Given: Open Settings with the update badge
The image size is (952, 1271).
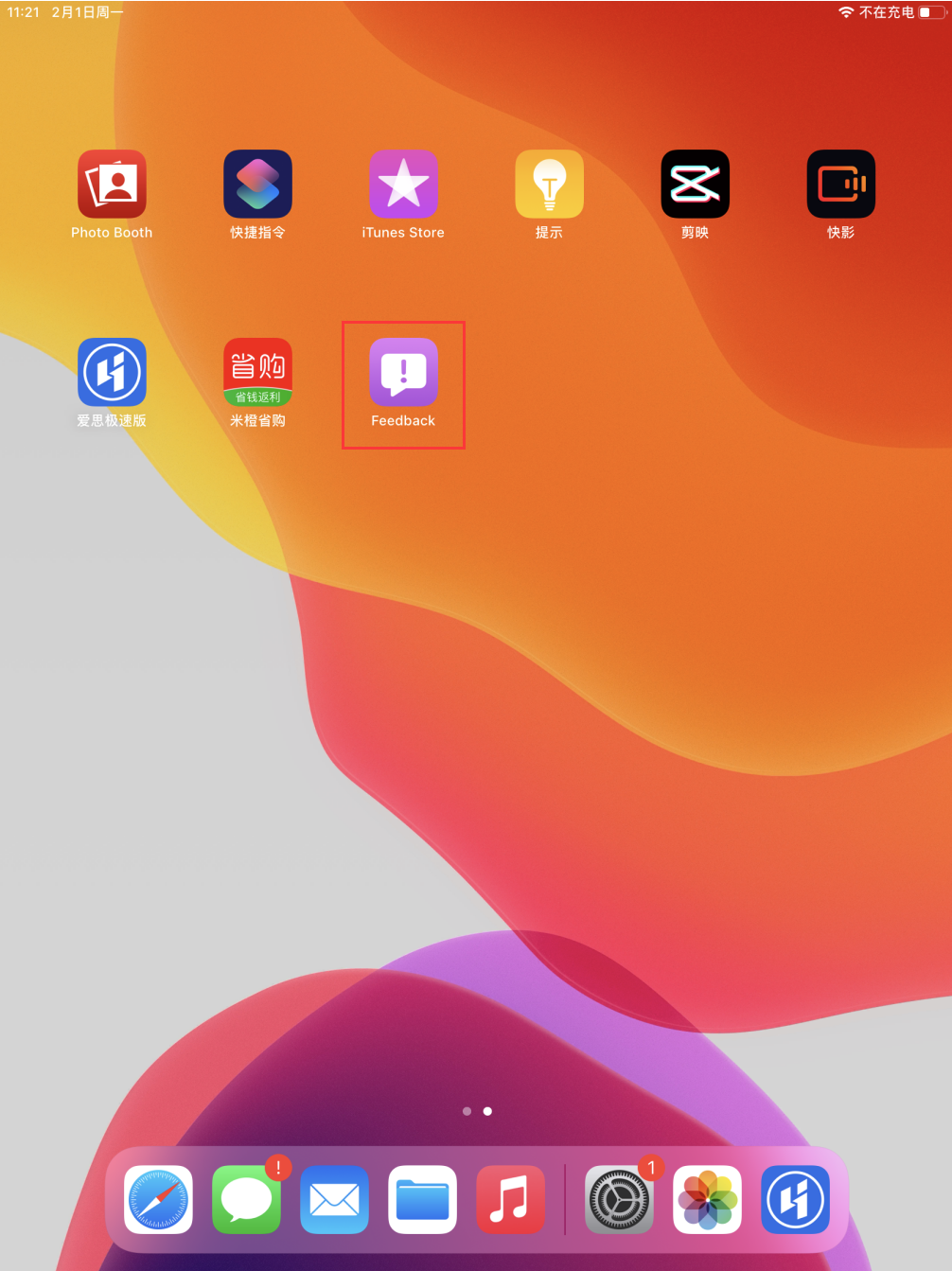Looking at the screenshot, I should [619, 1199].
